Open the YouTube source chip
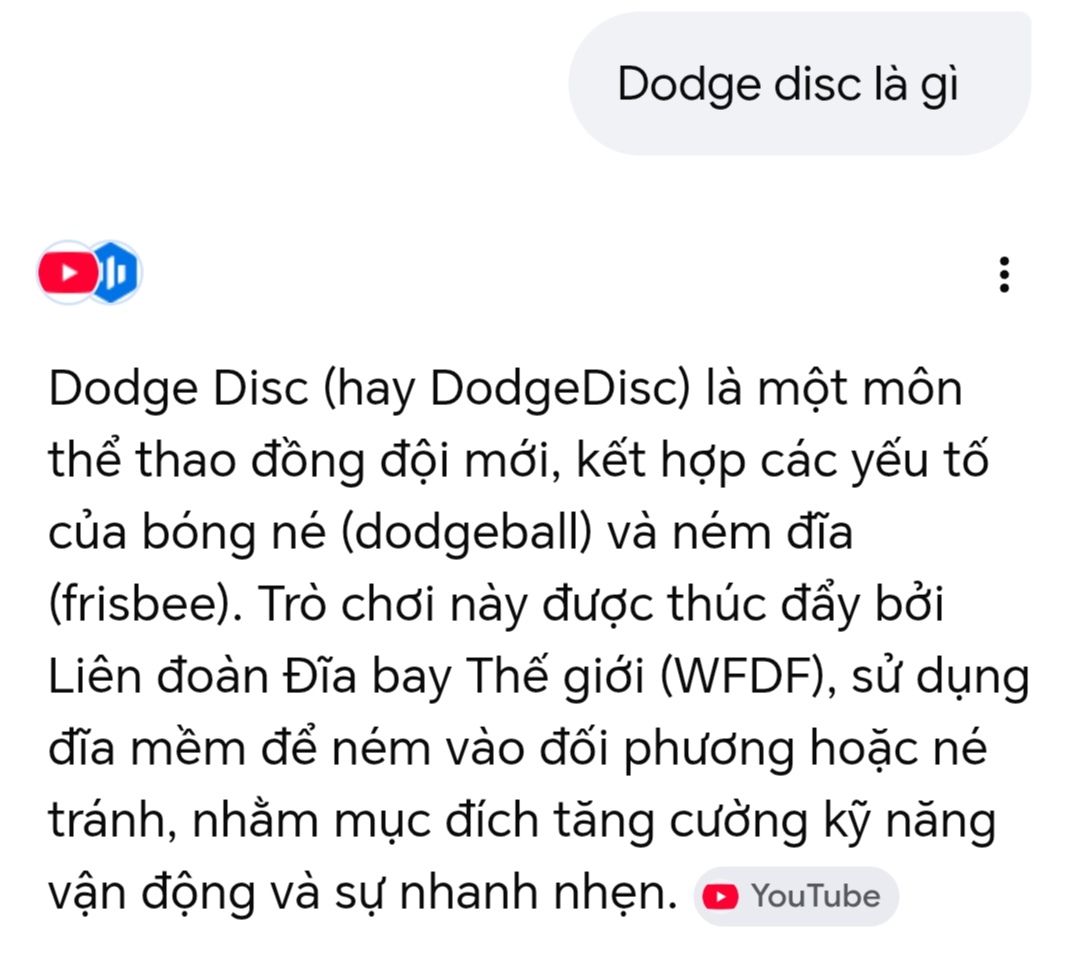The height and width of the screenshot is (966, 1079). pos(796,895)
